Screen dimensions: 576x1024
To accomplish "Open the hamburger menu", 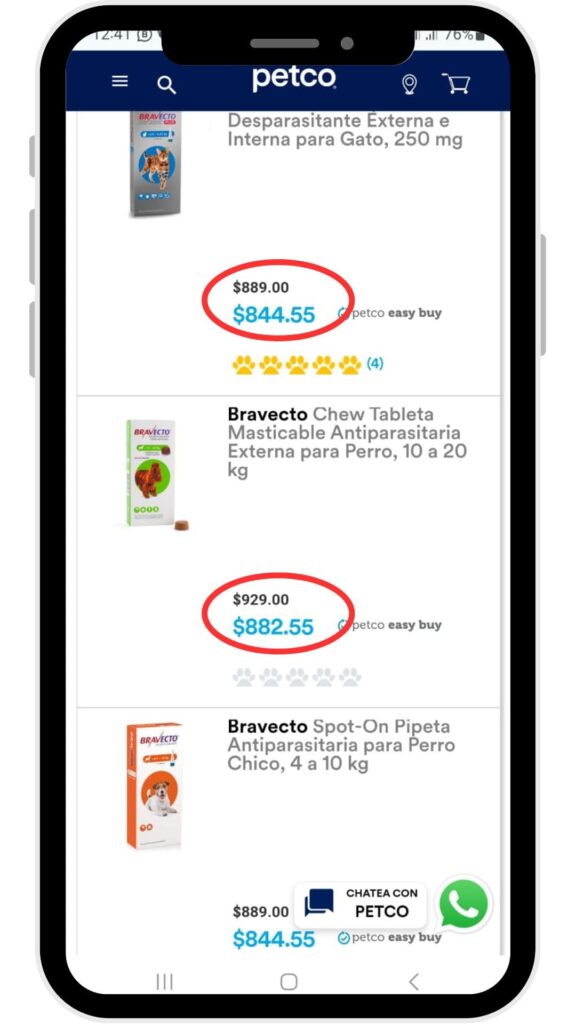I will (x=120, y=81).
